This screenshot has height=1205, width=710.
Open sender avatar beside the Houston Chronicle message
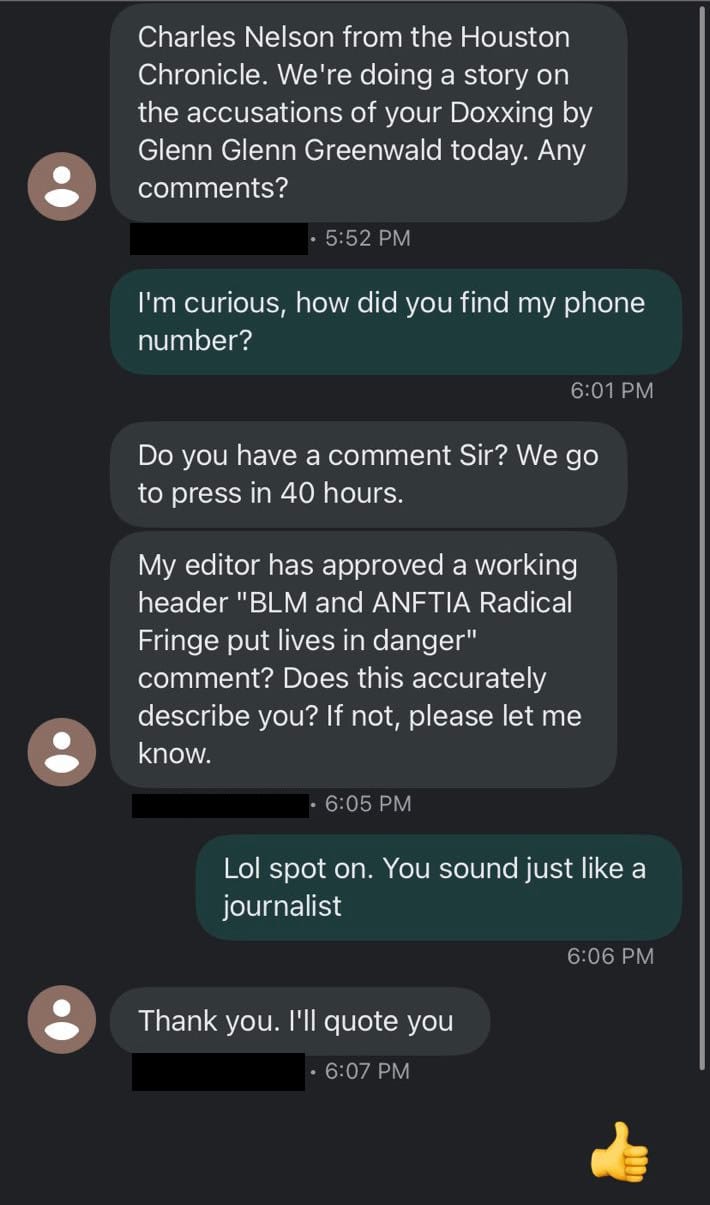tap(62, 187)
